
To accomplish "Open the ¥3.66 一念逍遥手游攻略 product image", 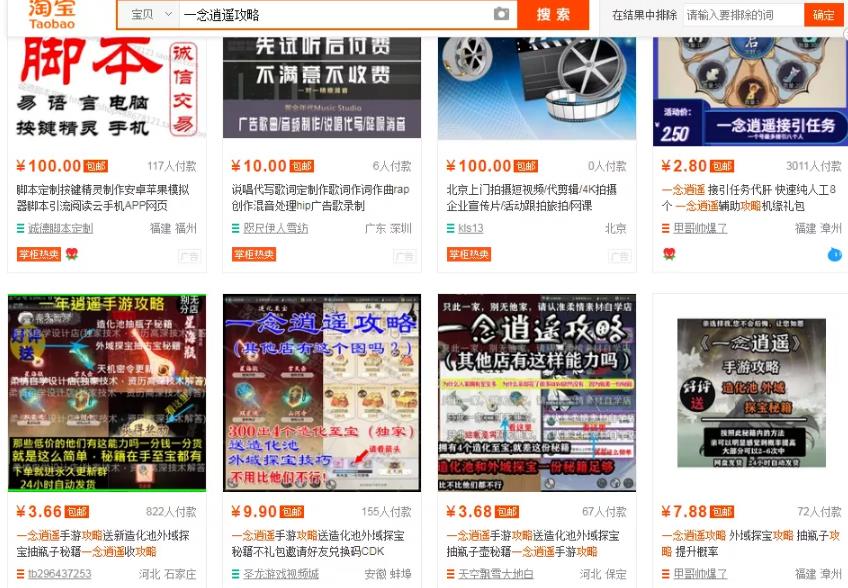I will tap(107, 392).
